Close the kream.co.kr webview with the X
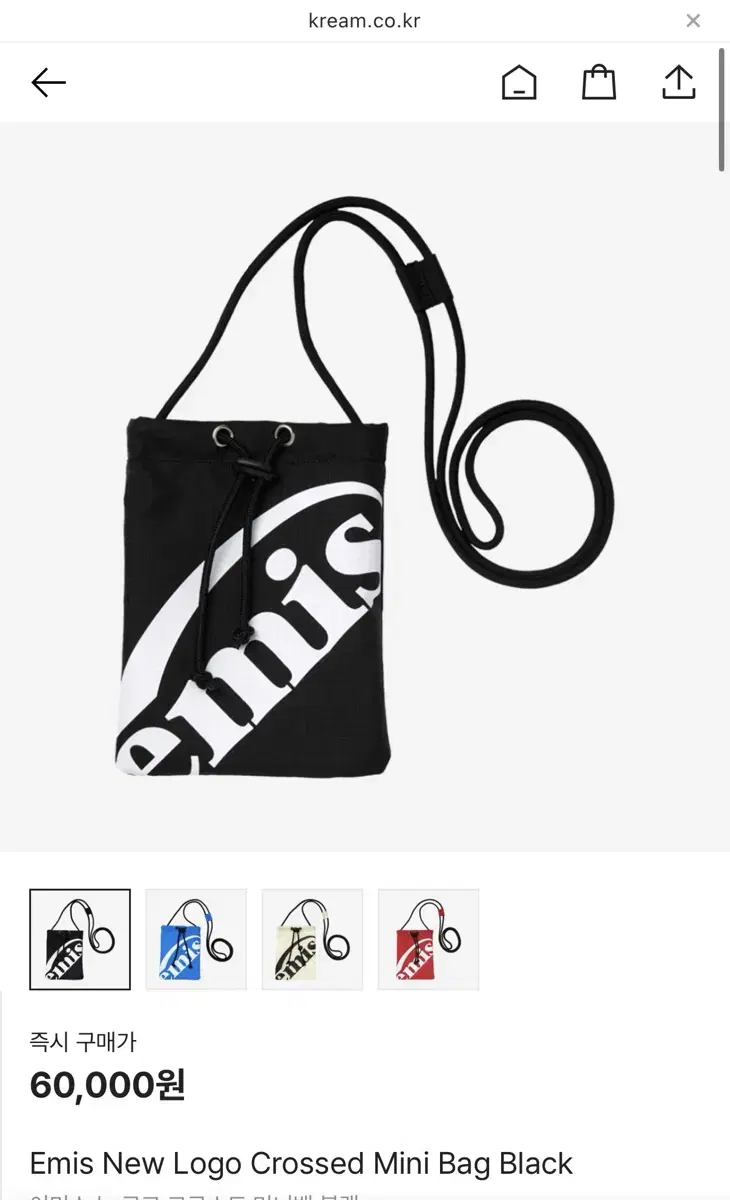 coord(692,20)
